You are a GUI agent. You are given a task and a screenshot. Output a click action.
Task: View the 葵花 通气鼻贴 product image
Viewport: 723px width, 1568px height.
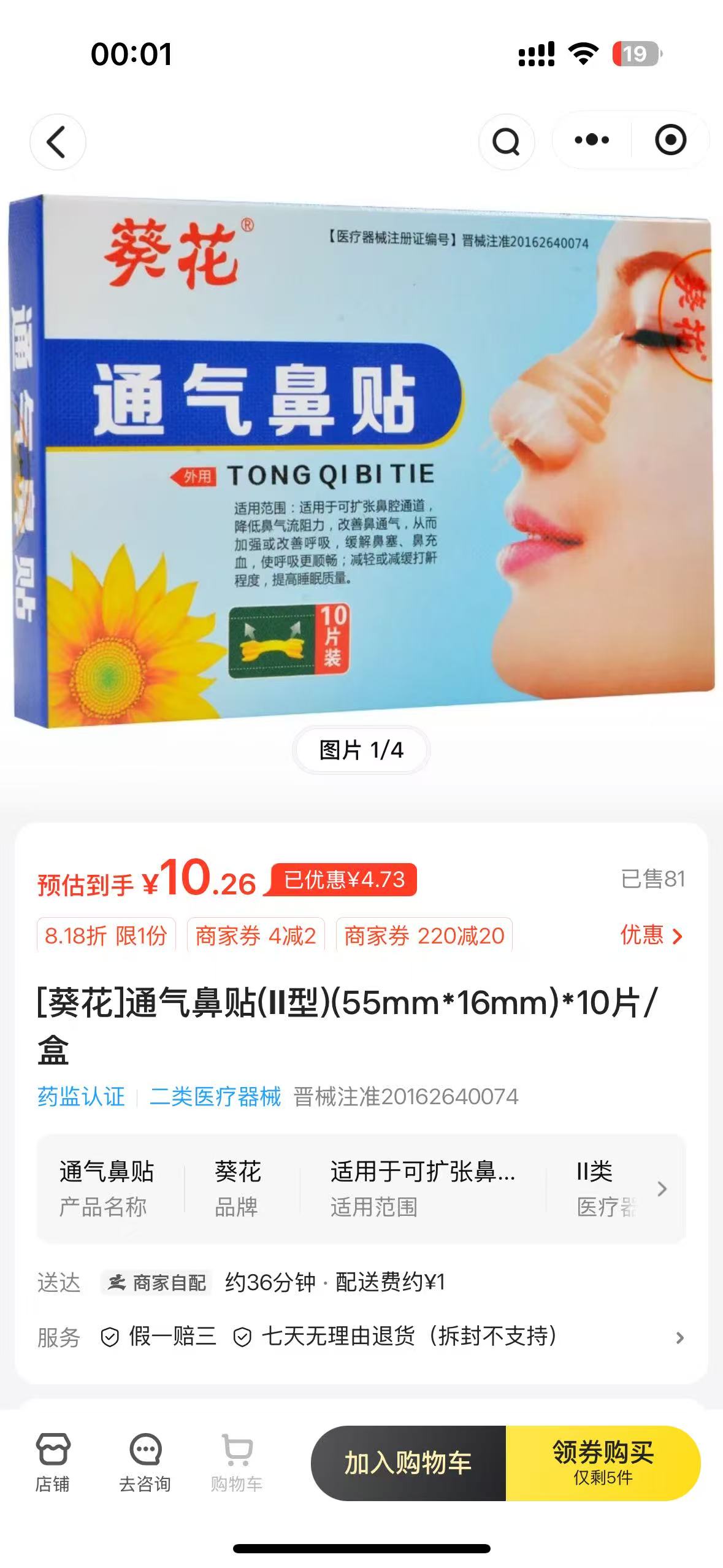pyautogui.click(x=362, y=460)
